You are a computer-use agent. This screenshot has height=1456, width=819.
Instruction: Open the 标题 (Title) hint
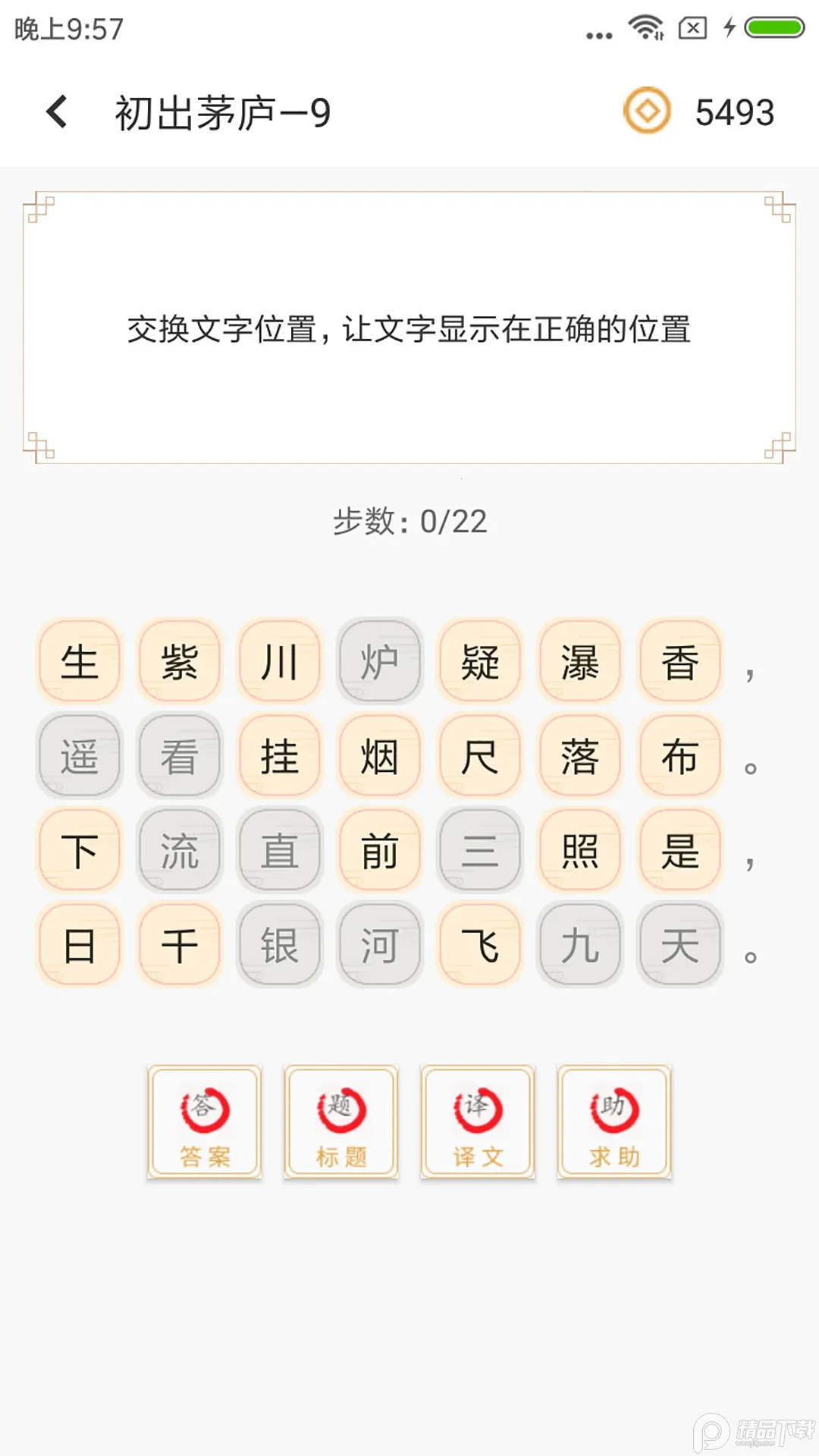point(340,1121)
